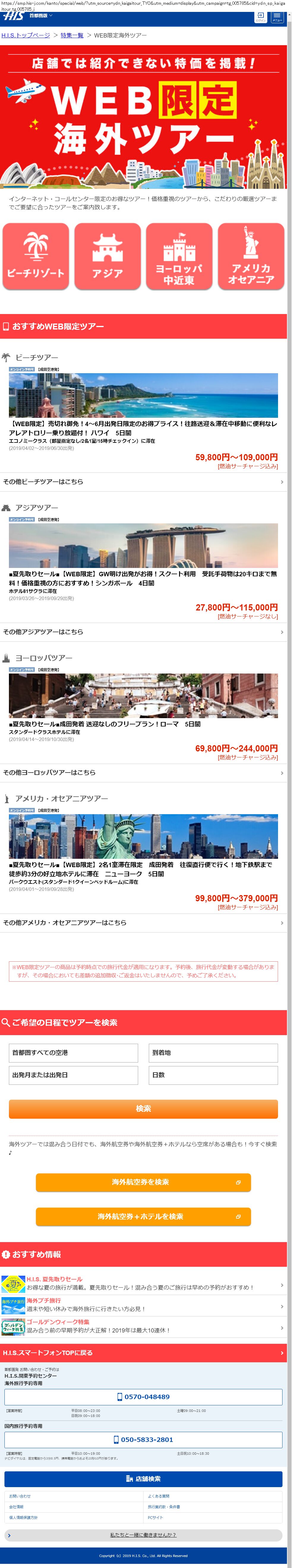The width and height of the screenshot is (292, 1568).
Task: Tap the ログイン icon in the header
Action: coord(261,17)
